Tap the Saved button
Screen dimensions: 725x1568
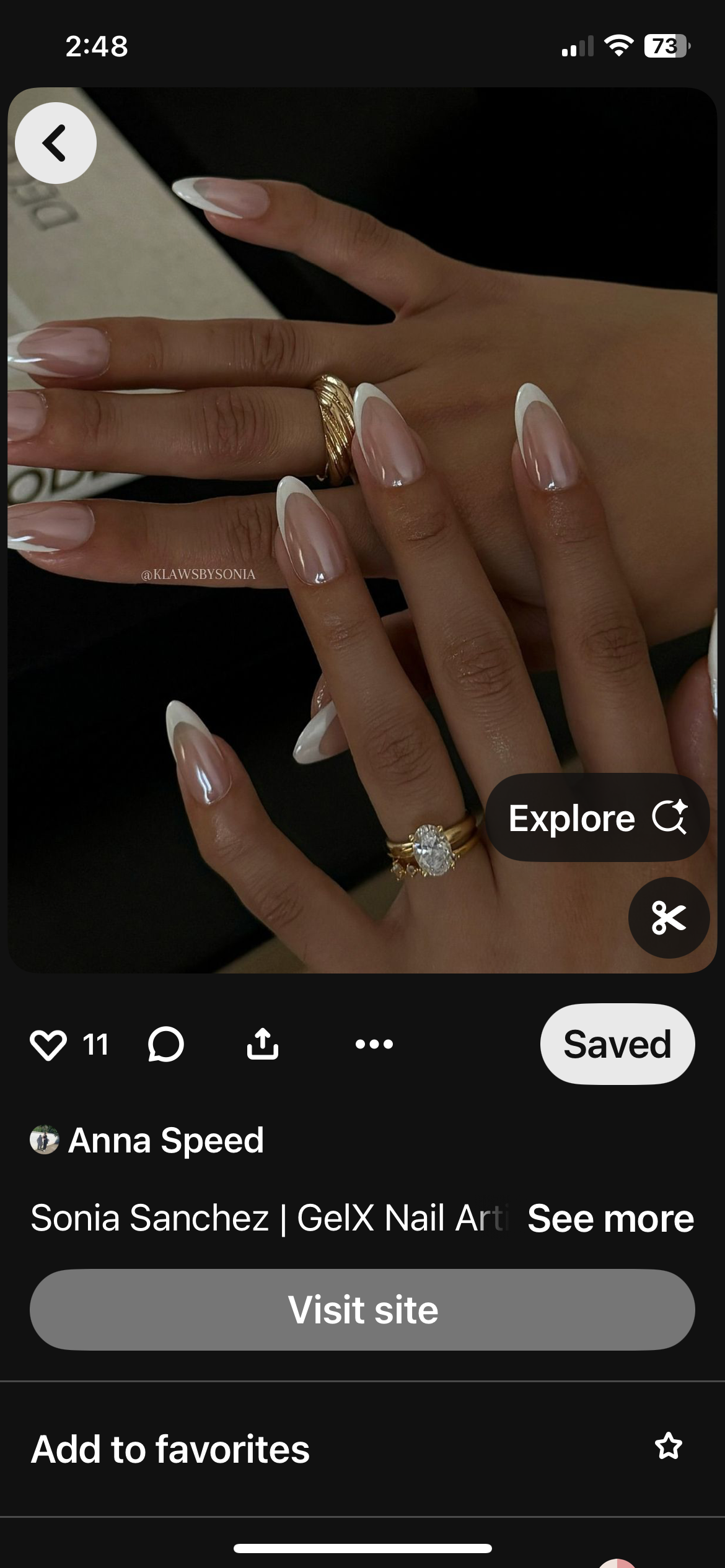(617, 1045)
